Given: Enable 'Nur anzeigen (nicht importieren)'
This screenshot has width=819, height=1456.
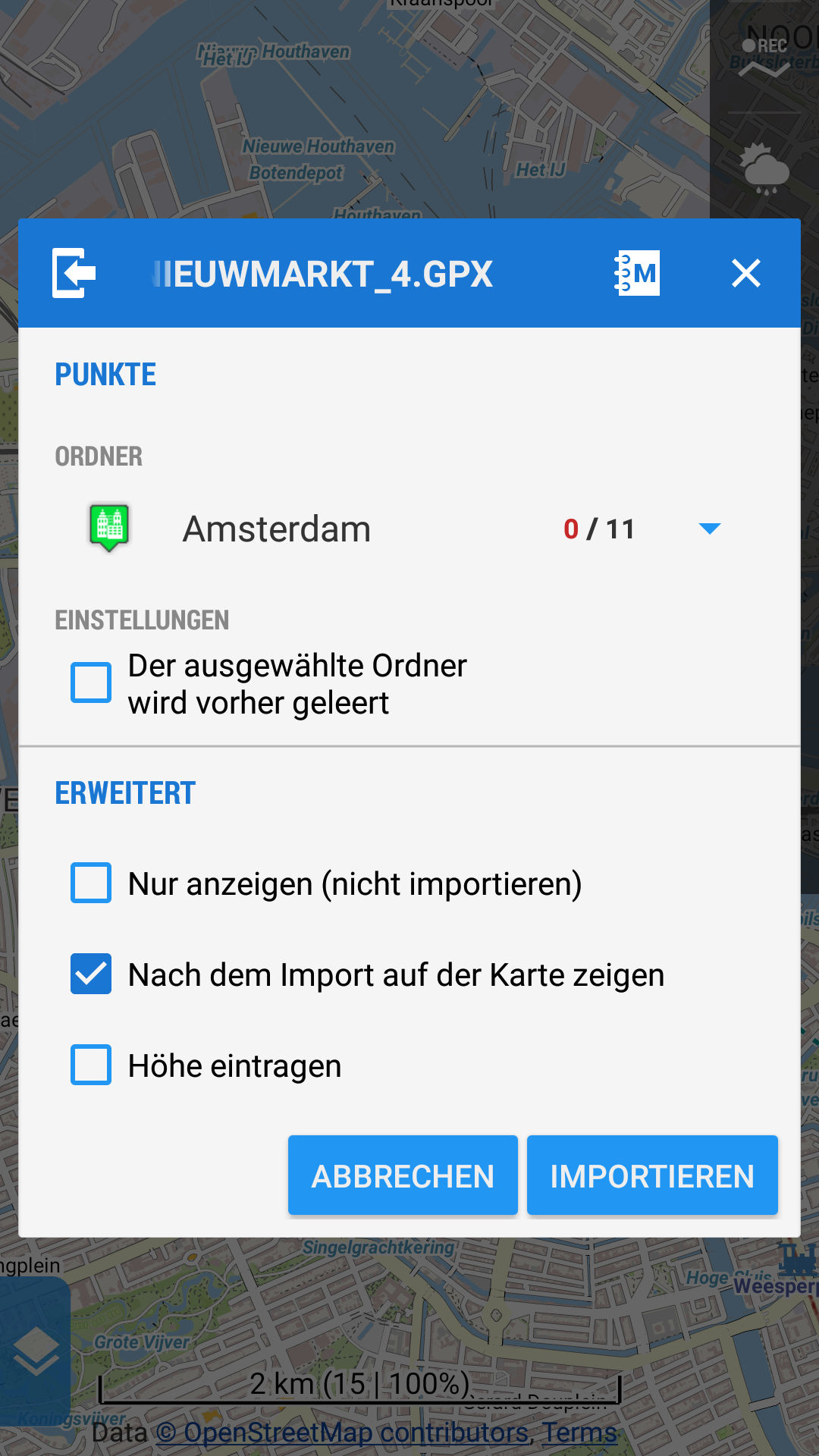Looking at the screenshot, I should click(91, 883).
